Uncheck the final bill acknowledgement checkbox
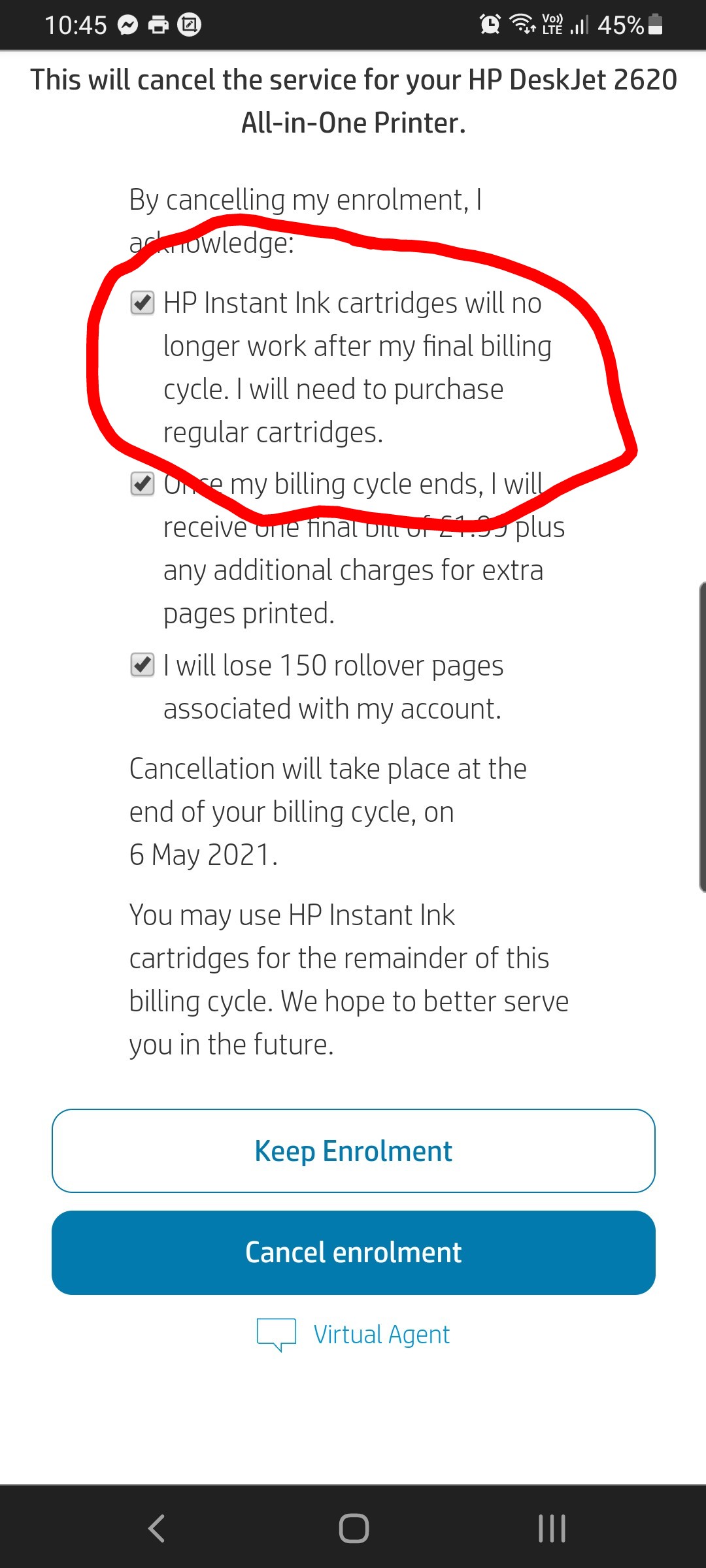This screenshot has height=1568, width=706. tap(143, 484)
